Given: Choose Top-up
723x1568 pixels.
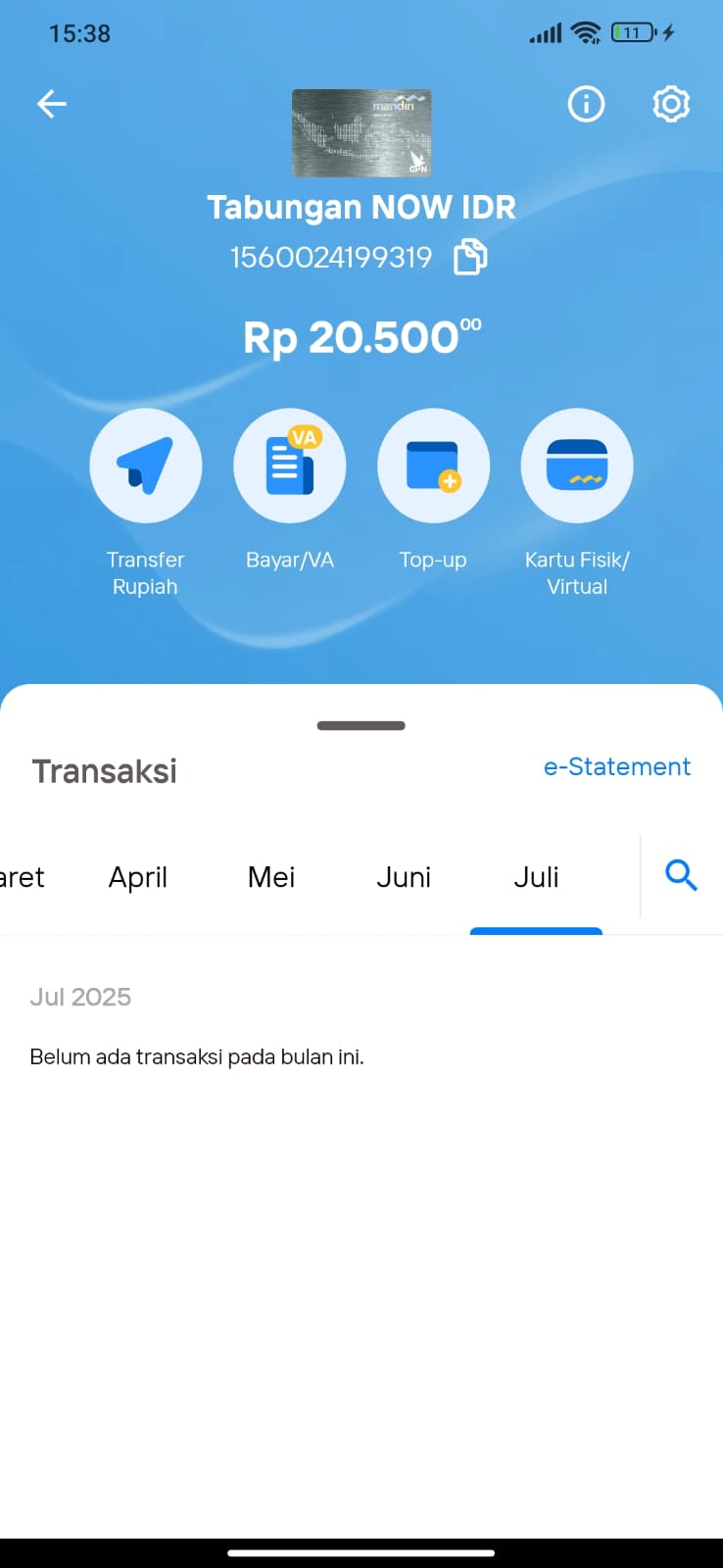Looking at the screenshot, I should pos(433,465).
